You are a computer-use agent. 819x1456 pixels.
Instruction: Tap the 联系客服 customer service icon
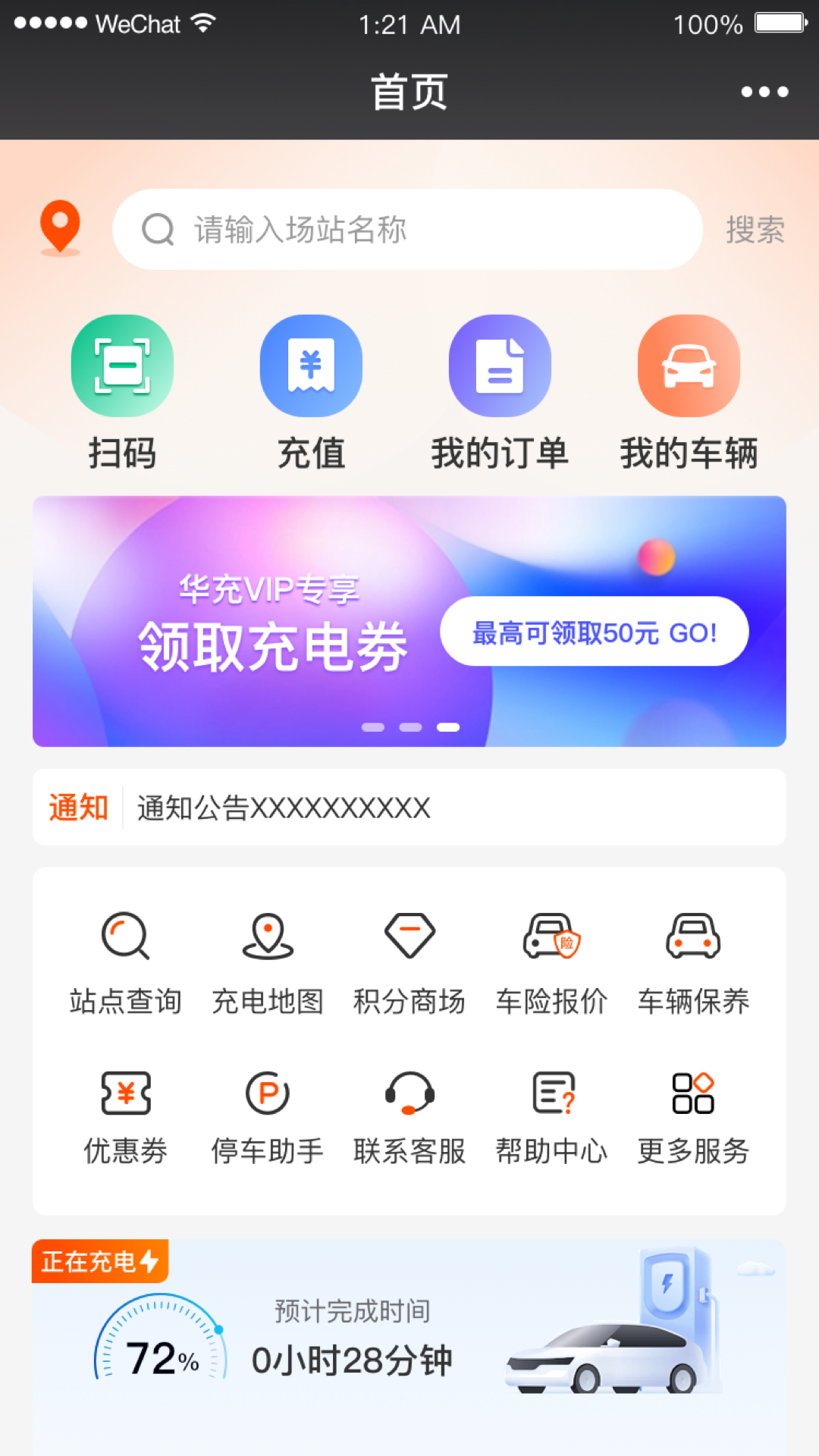coord(409,1092)
